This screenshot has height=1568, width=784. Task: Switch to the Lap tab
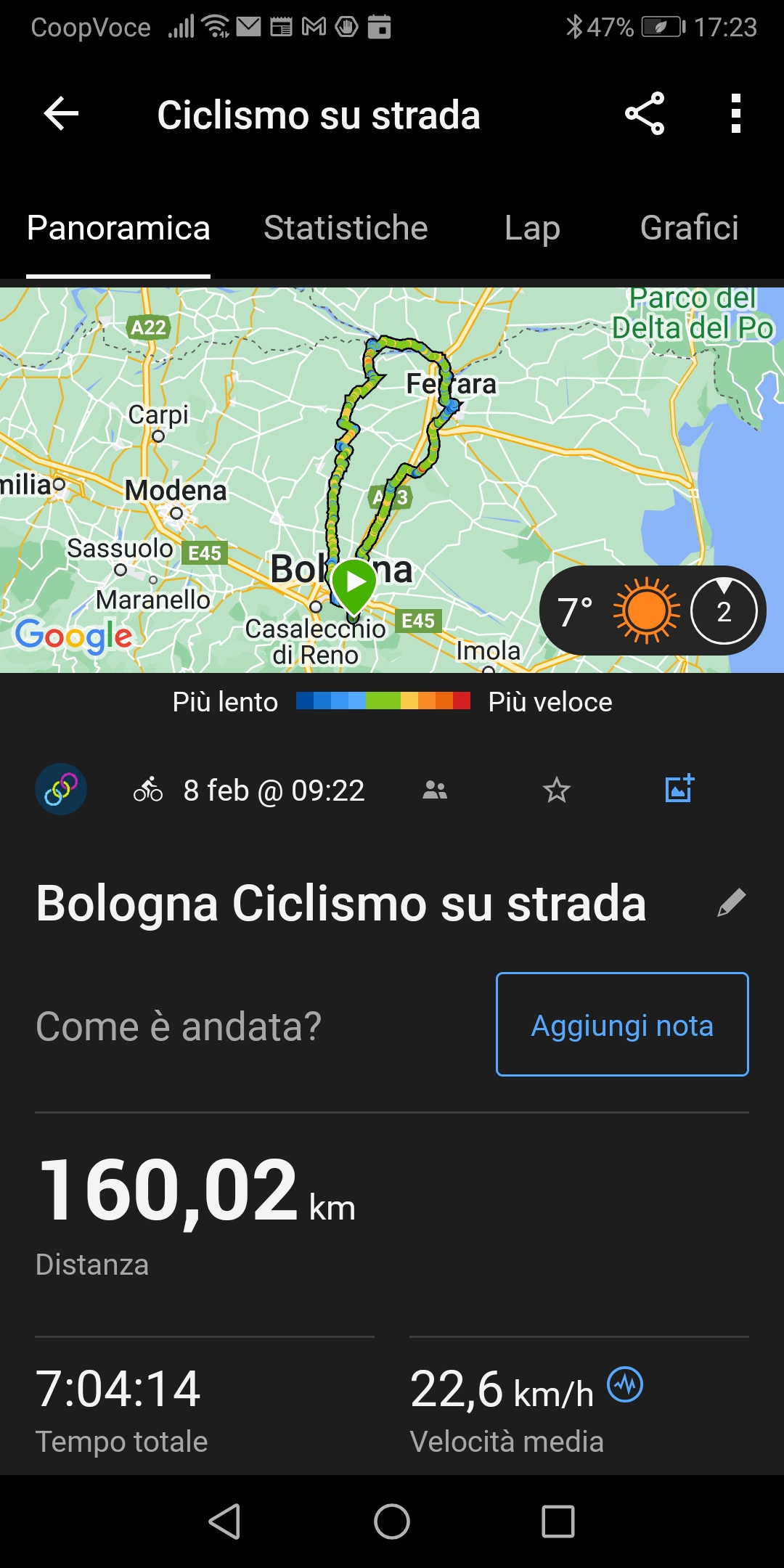tap(532, 228)
